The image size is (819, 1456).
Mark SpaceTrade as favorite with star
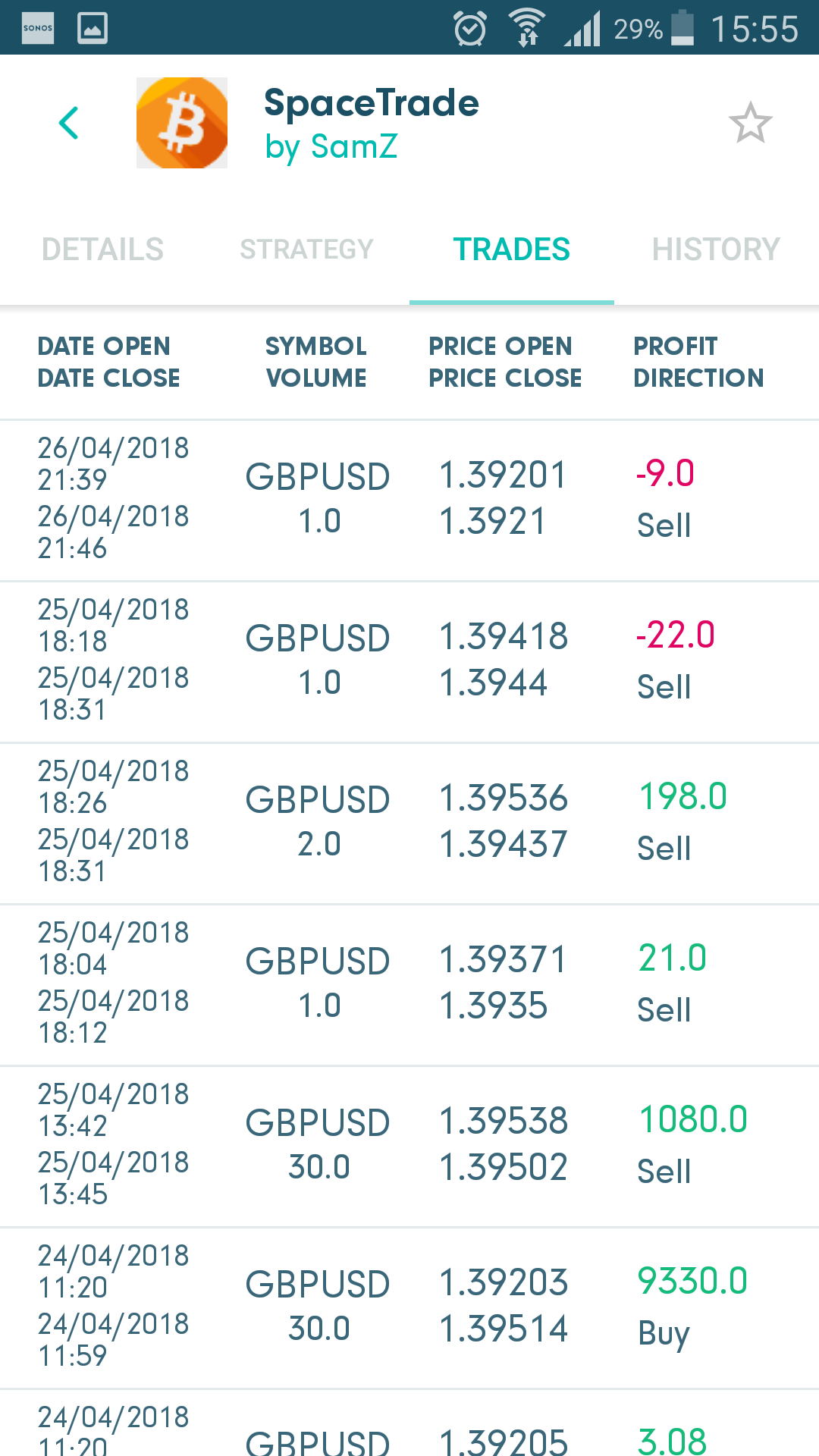[x=750, y=123]
